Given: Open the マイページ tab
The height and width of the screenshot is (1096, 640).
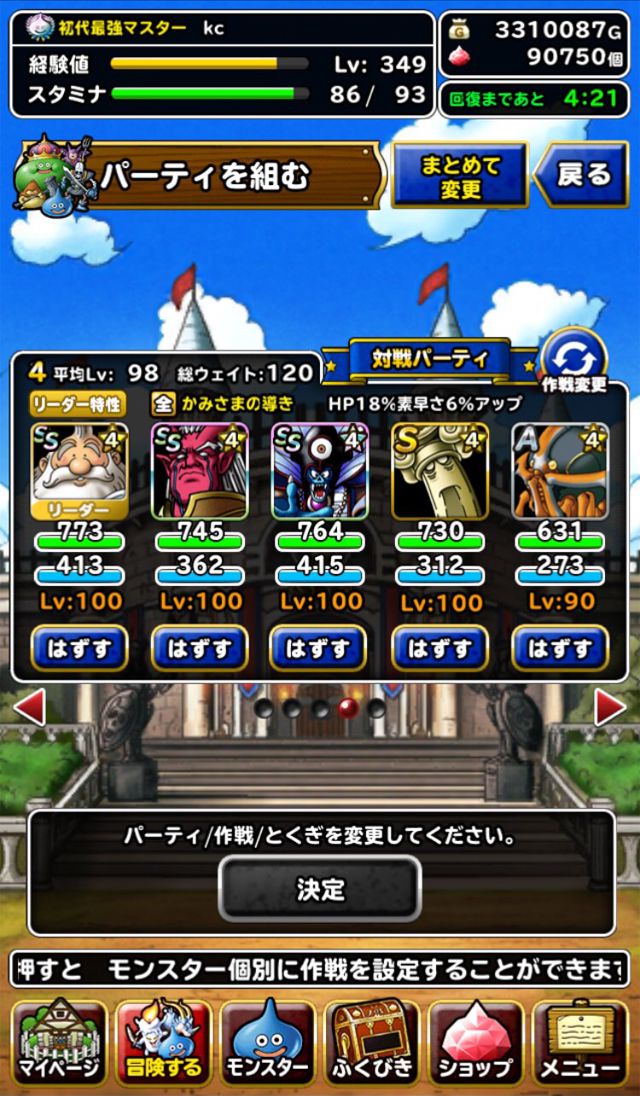Looking at the screenshot, I should [59, 1041].
